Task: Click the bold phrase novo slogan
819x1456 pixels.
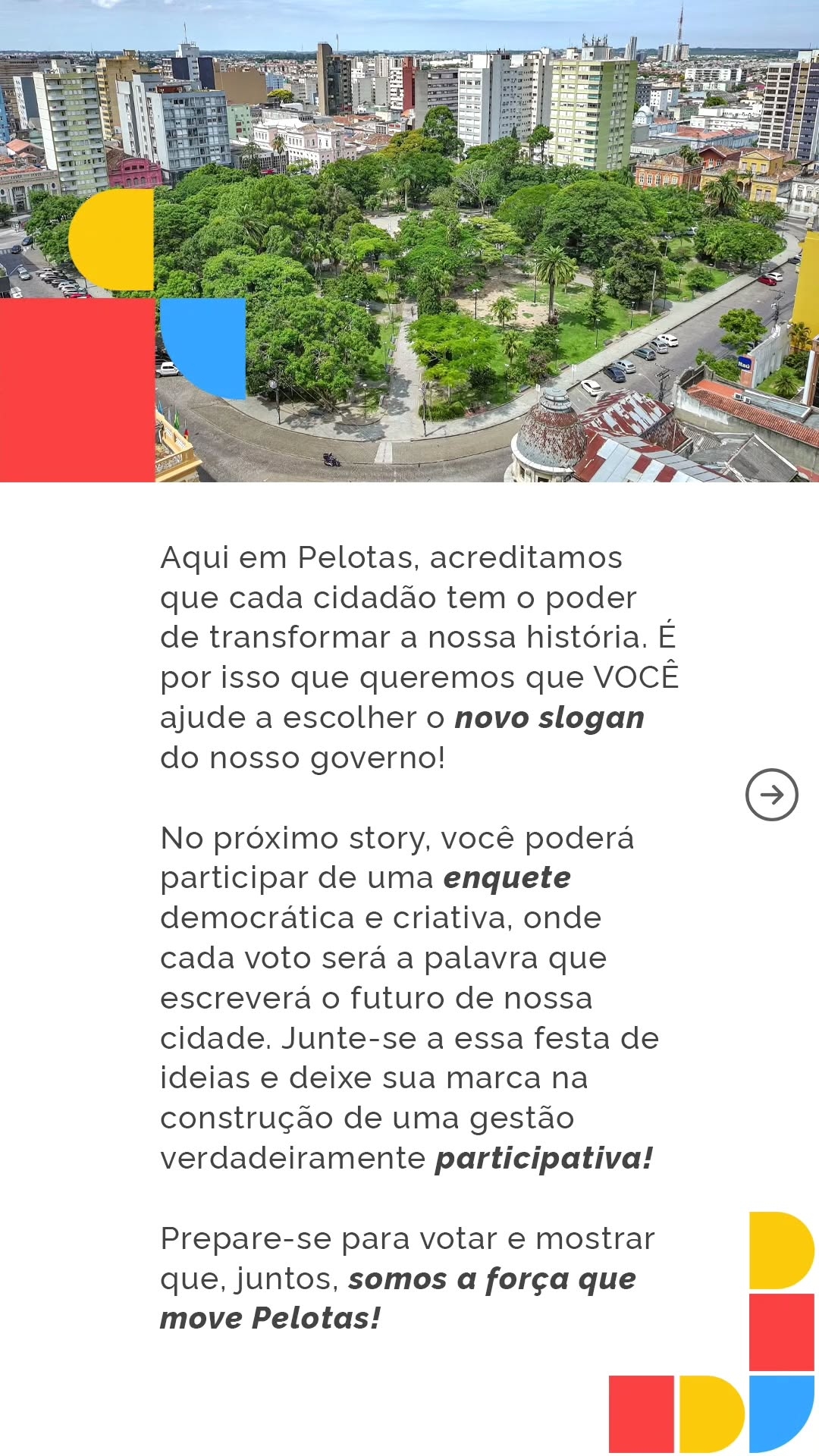Action: click(x=548, y=717)
